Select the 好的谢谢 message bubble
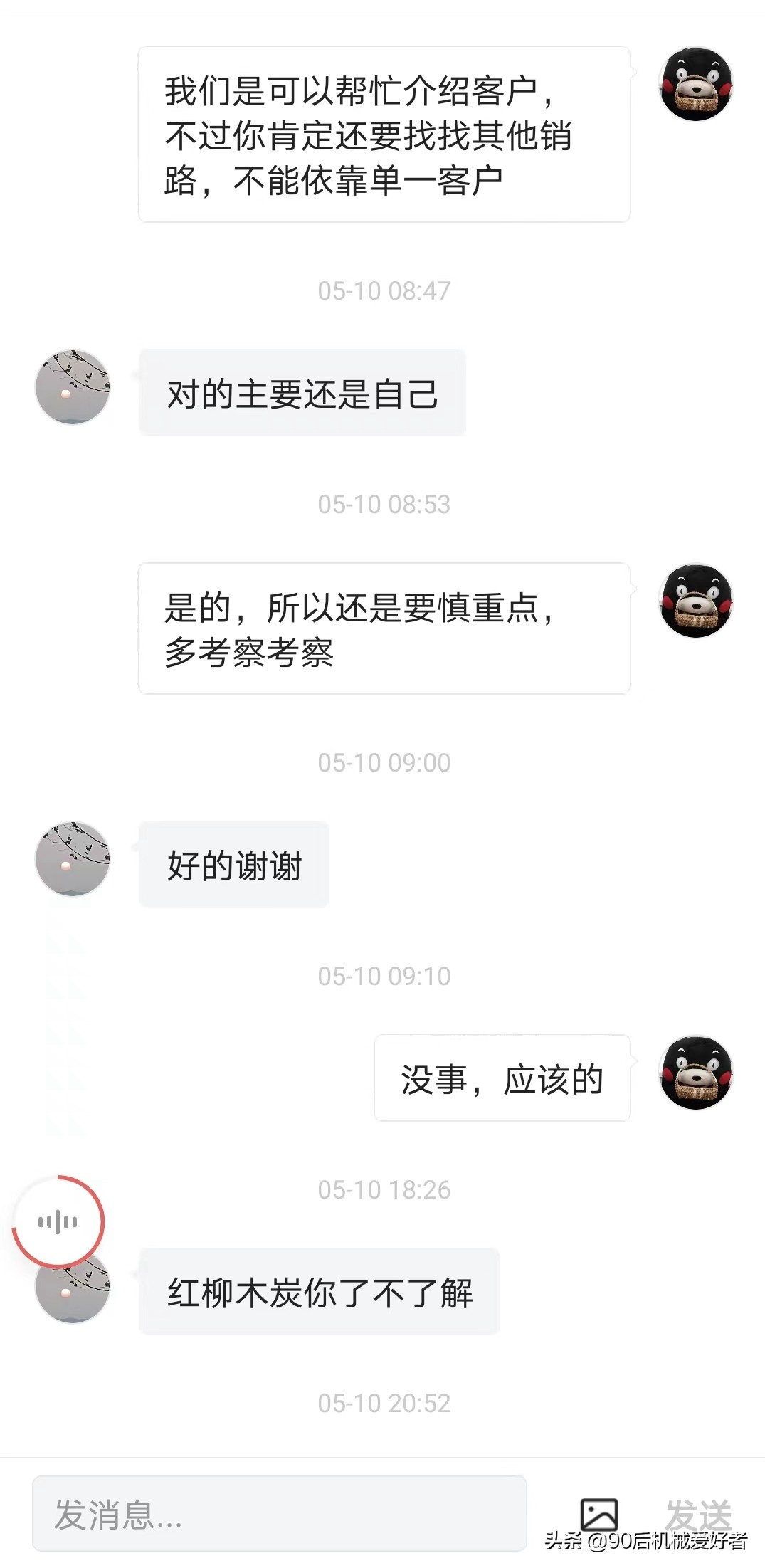The width and height of the screenshot is (765, 1568). [x=233, y=863]
